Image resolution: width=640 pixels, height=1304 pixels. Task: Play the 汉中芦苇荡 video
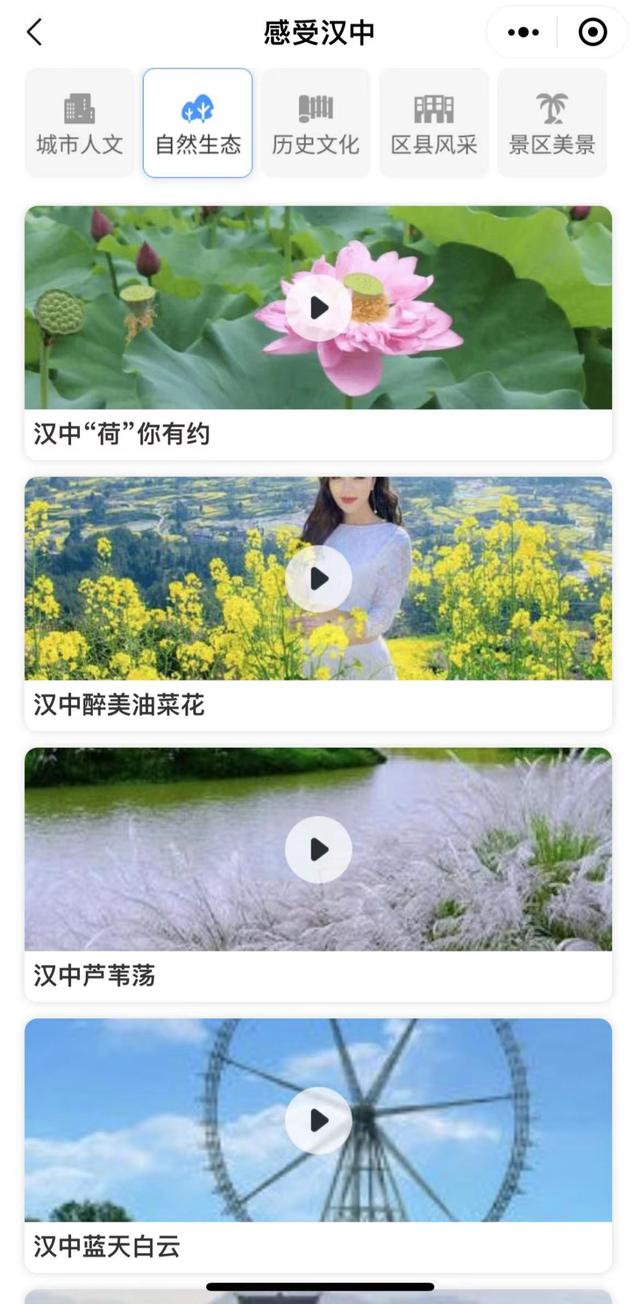(x=319, y=850)
